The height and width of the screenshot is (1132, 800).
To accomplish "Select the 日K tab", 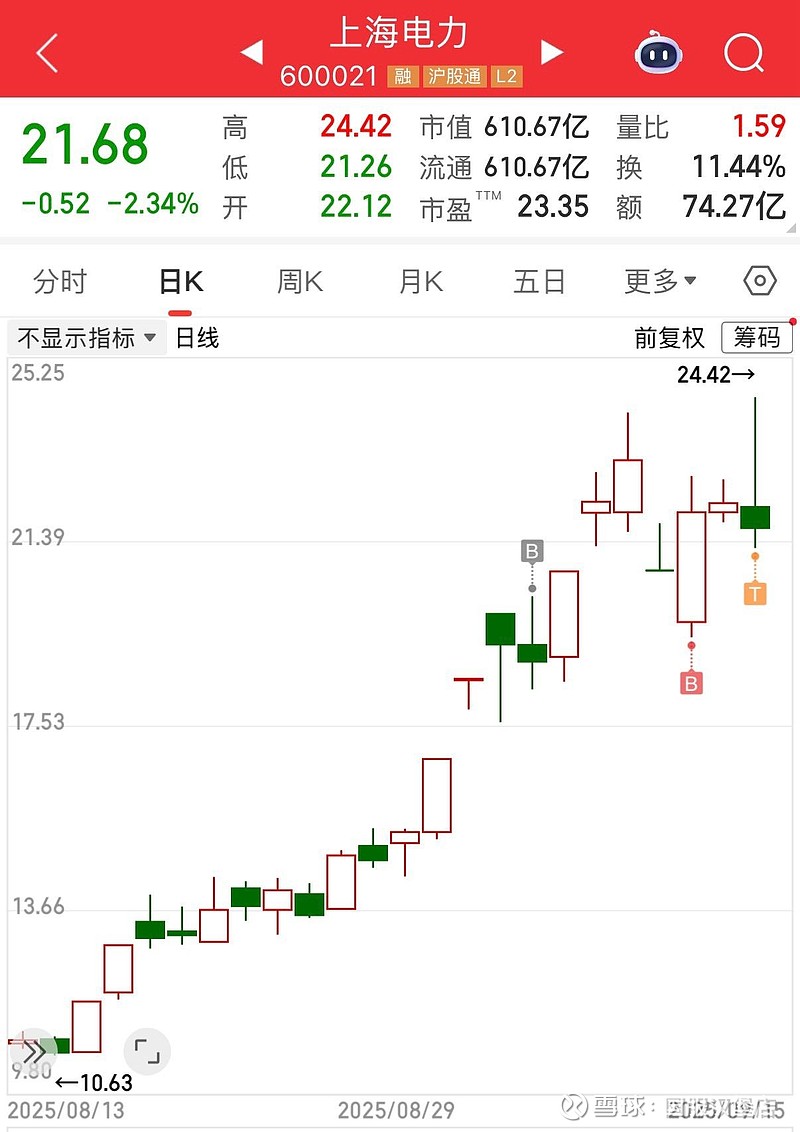I will coord(181,282).
